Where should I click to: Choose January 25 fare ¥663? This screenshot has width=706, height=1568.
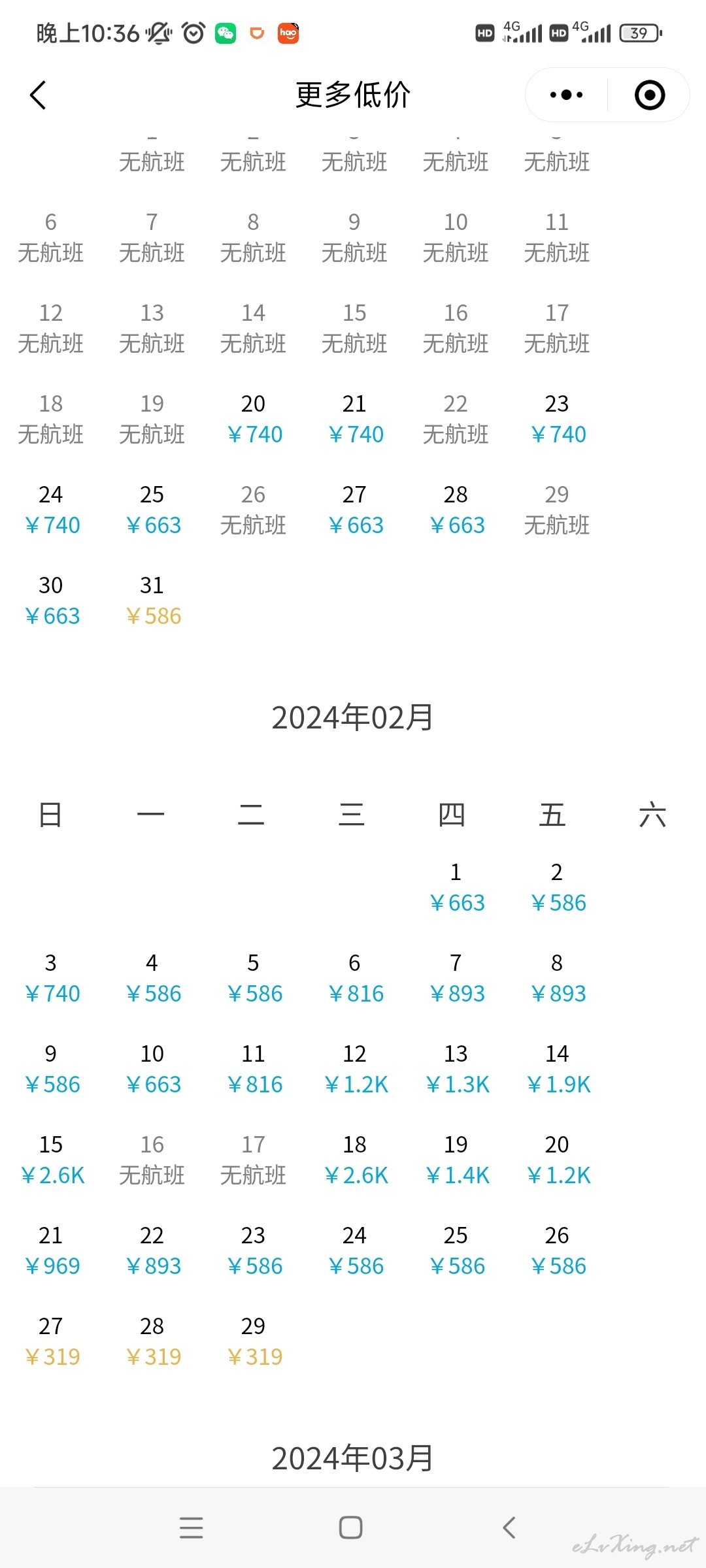152,510
